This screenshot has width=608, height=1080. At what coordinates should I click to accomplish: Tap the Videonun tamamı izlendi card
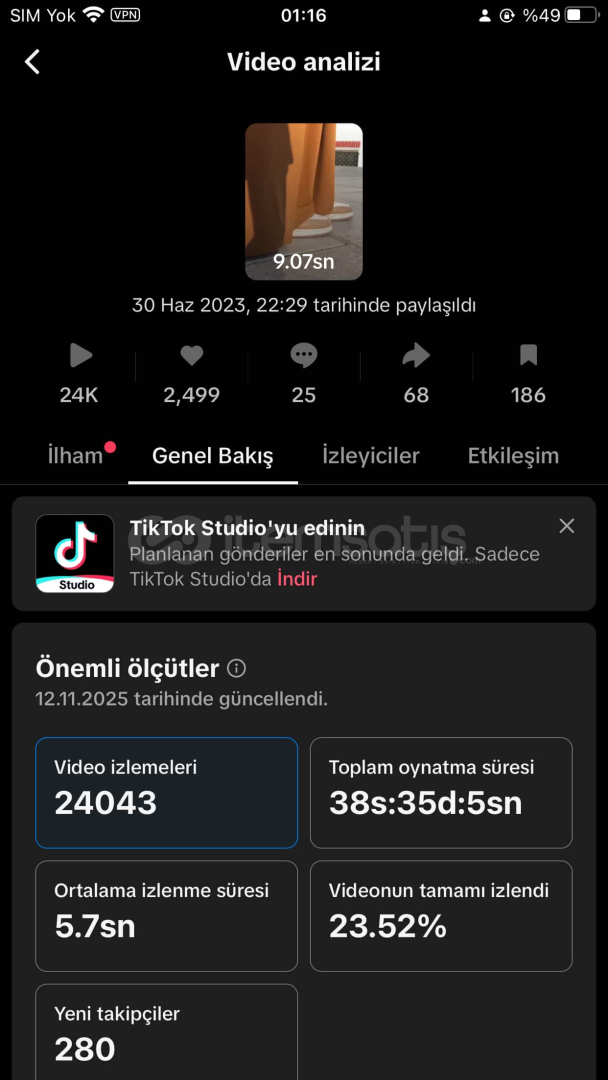[x=441, y=915]
